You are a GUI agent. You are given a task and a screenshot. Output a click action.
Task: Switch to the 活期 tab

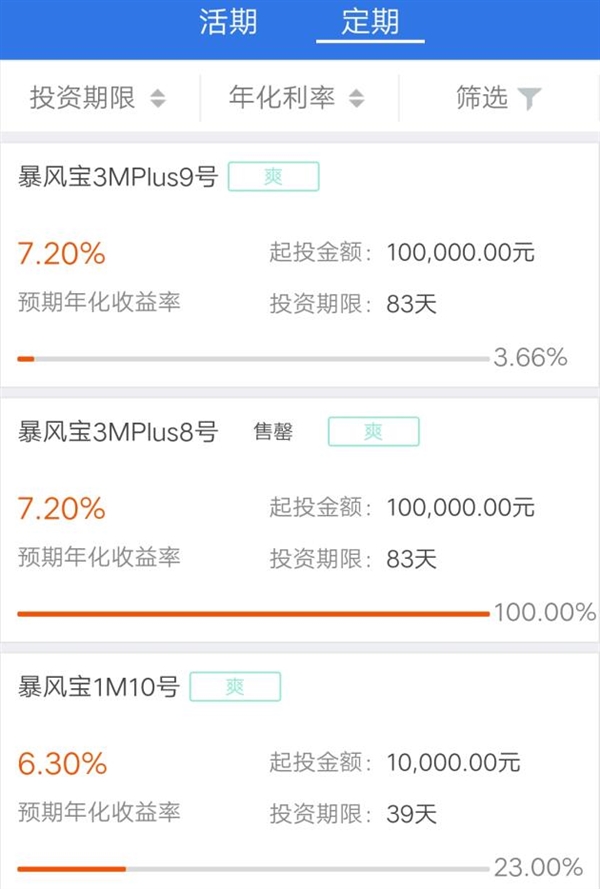tap(228, 23)
